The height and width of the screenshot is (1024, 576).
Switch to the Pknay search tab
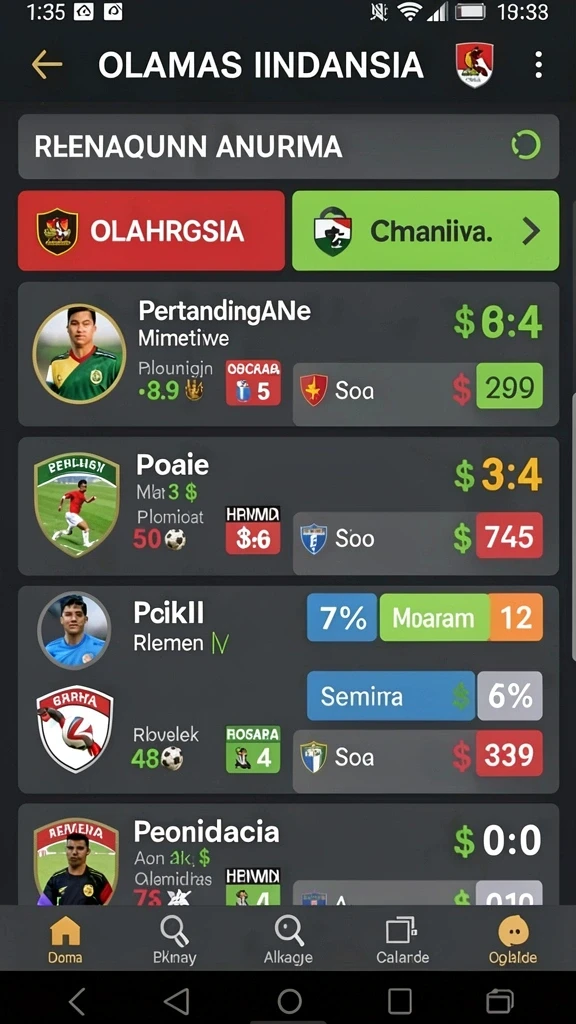tap(174, 939)
